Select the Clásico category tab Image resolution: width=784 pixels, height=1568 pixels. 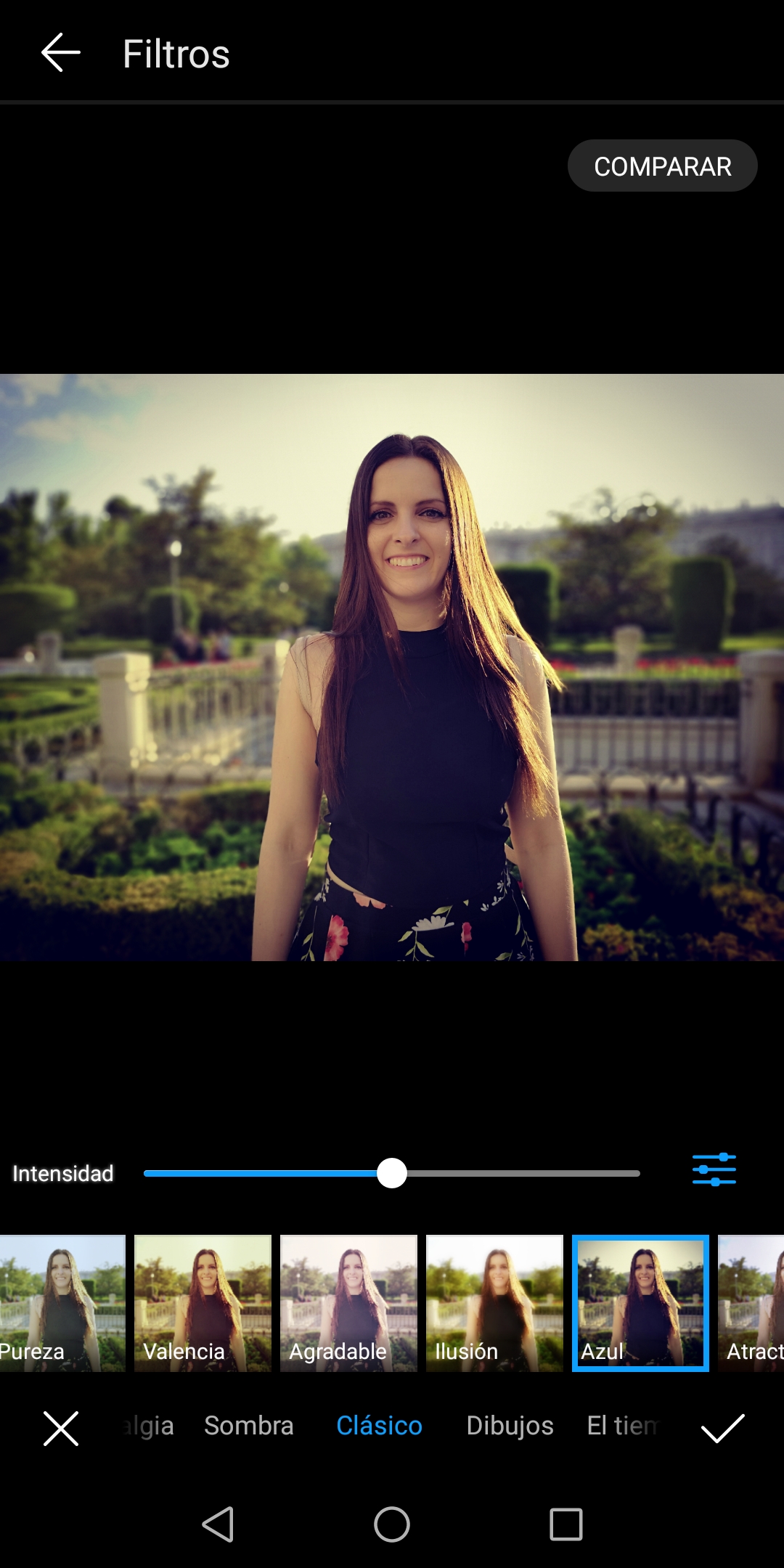[x=379, y=1426]
